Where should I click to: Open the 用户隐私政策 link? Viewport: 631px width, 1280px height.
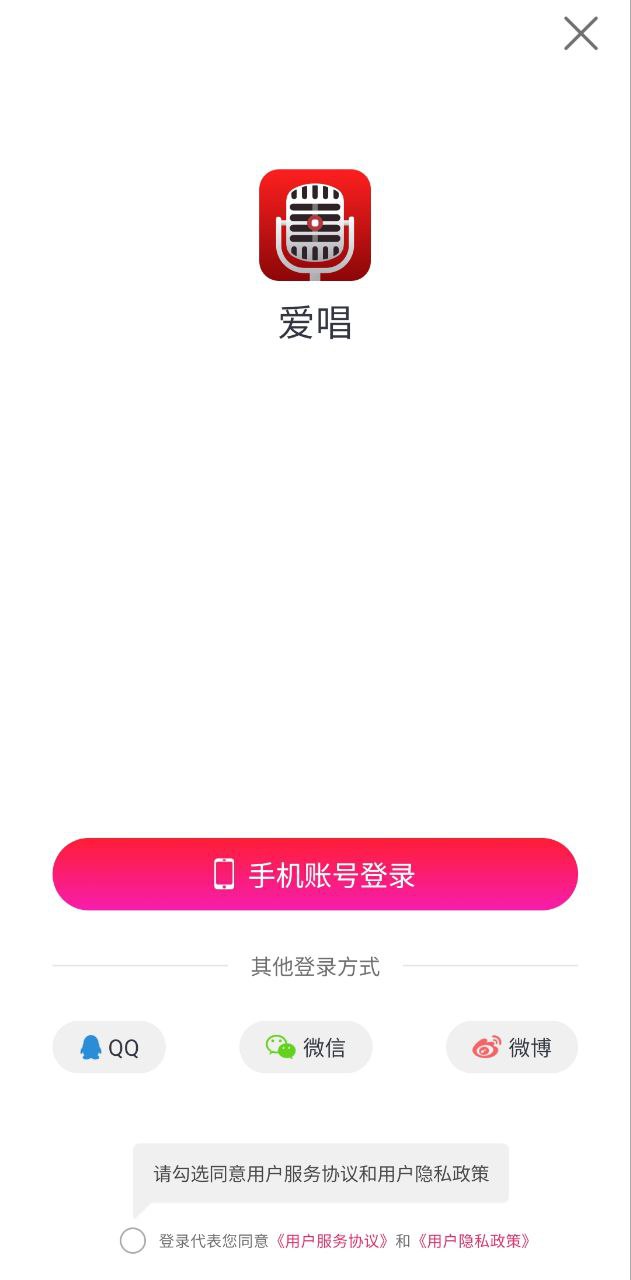tap(474, 1241)
